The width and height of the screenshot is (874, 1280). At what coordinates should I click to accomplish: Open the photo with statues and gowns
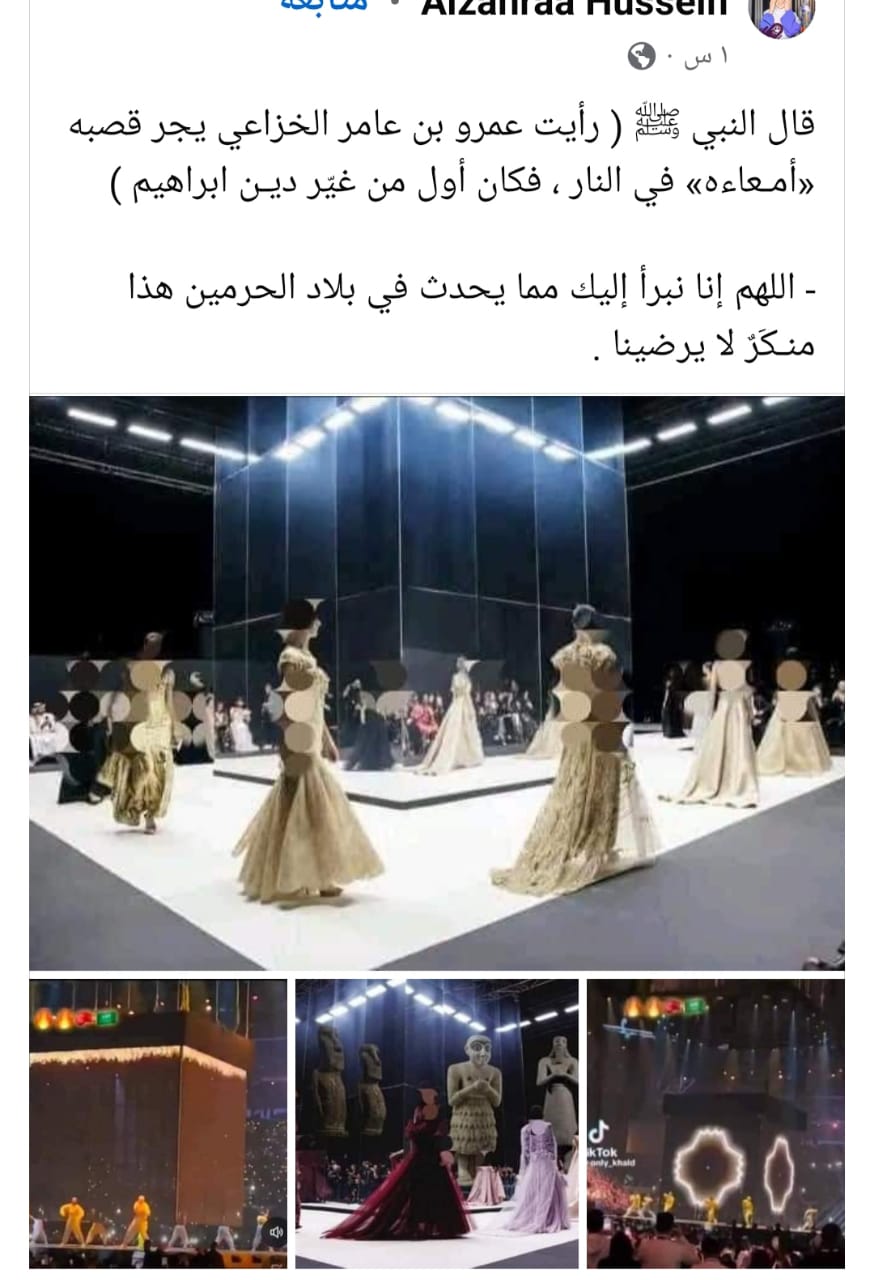coord(436,1123)
